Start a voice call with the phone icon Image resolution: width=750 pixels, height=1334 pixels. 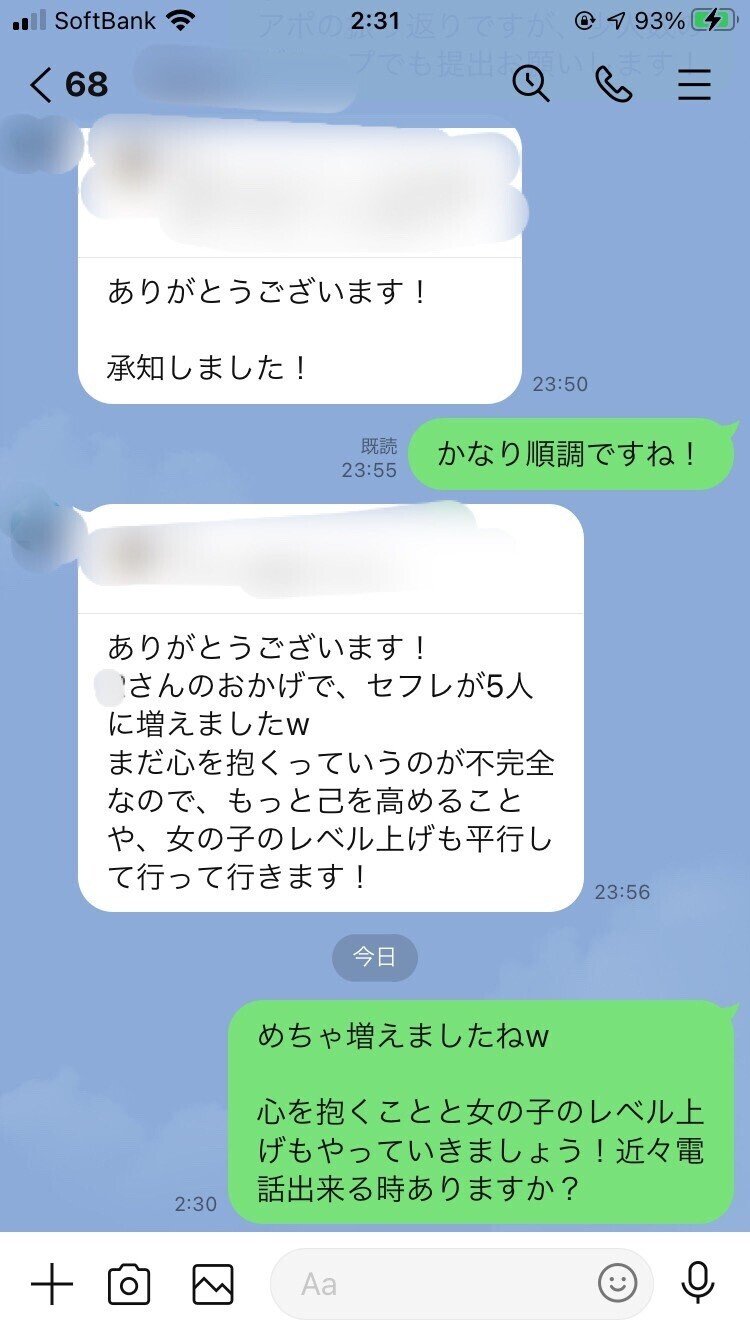[x=614, y=85]
